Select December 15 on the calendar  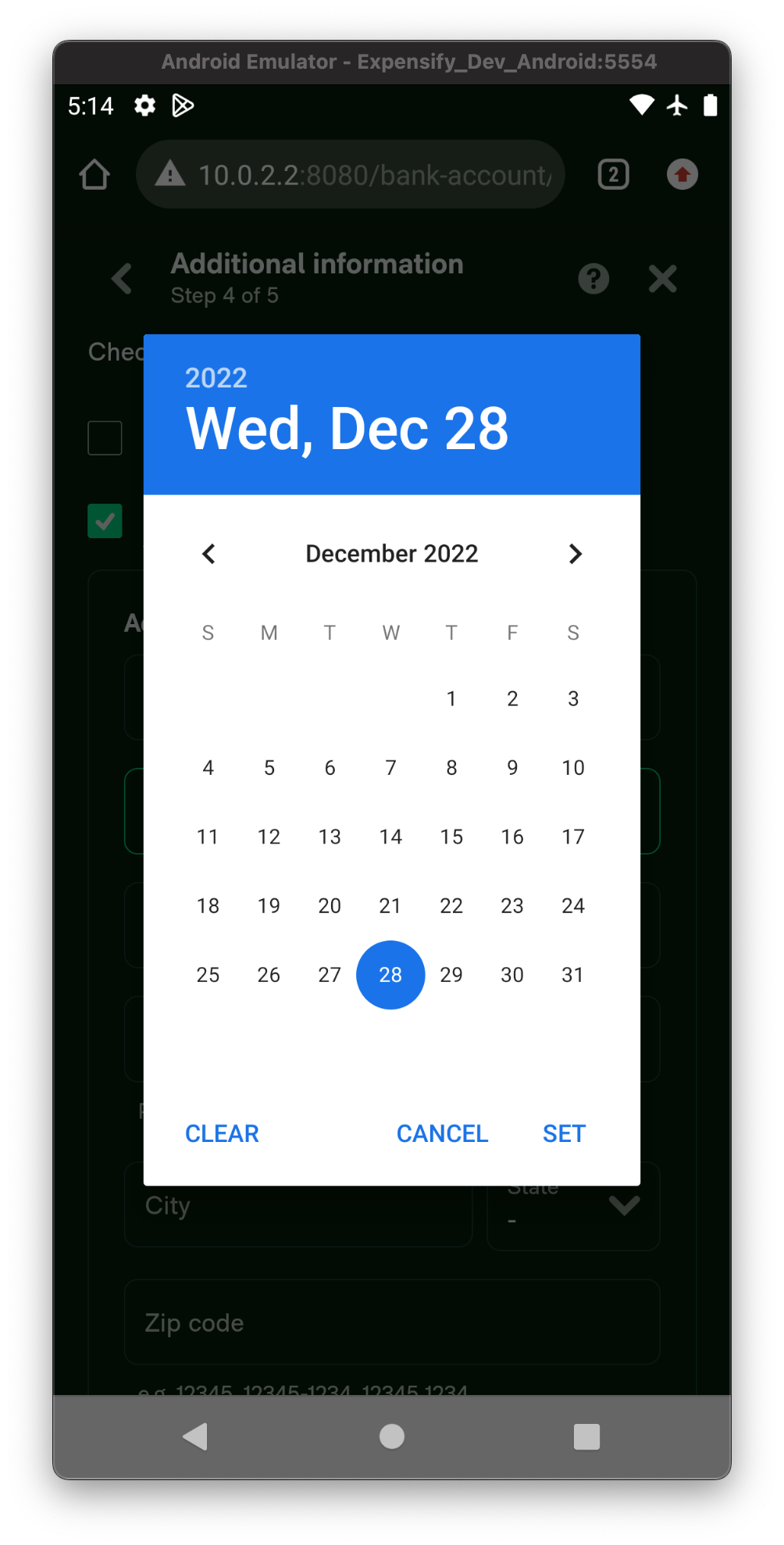(451, 837)
